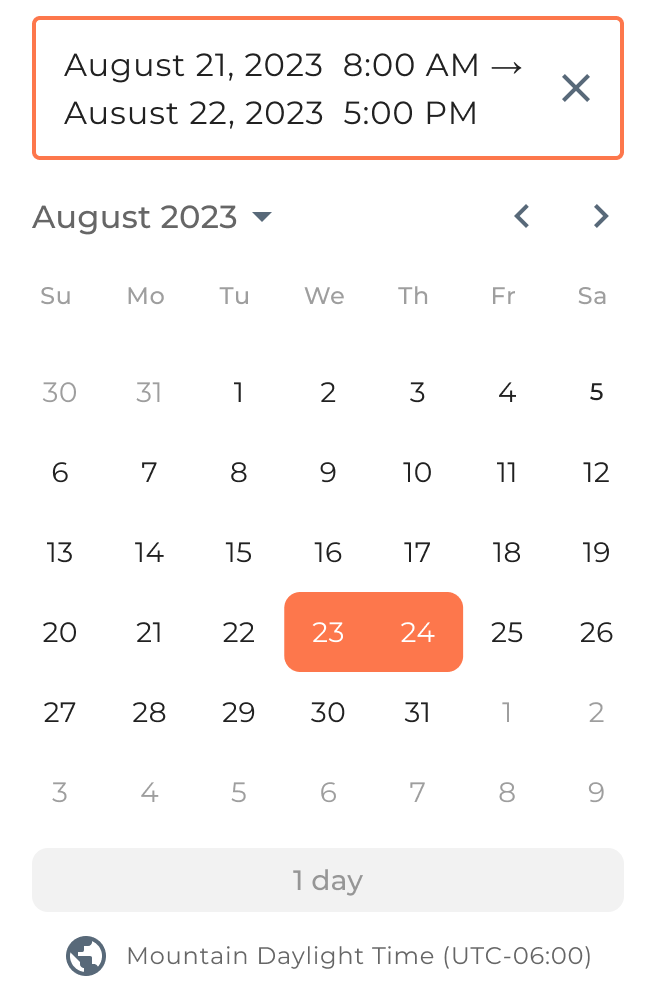656x1000 pixels.
Task: Pick August 12 on the calendar
Action: coord(596,472)
